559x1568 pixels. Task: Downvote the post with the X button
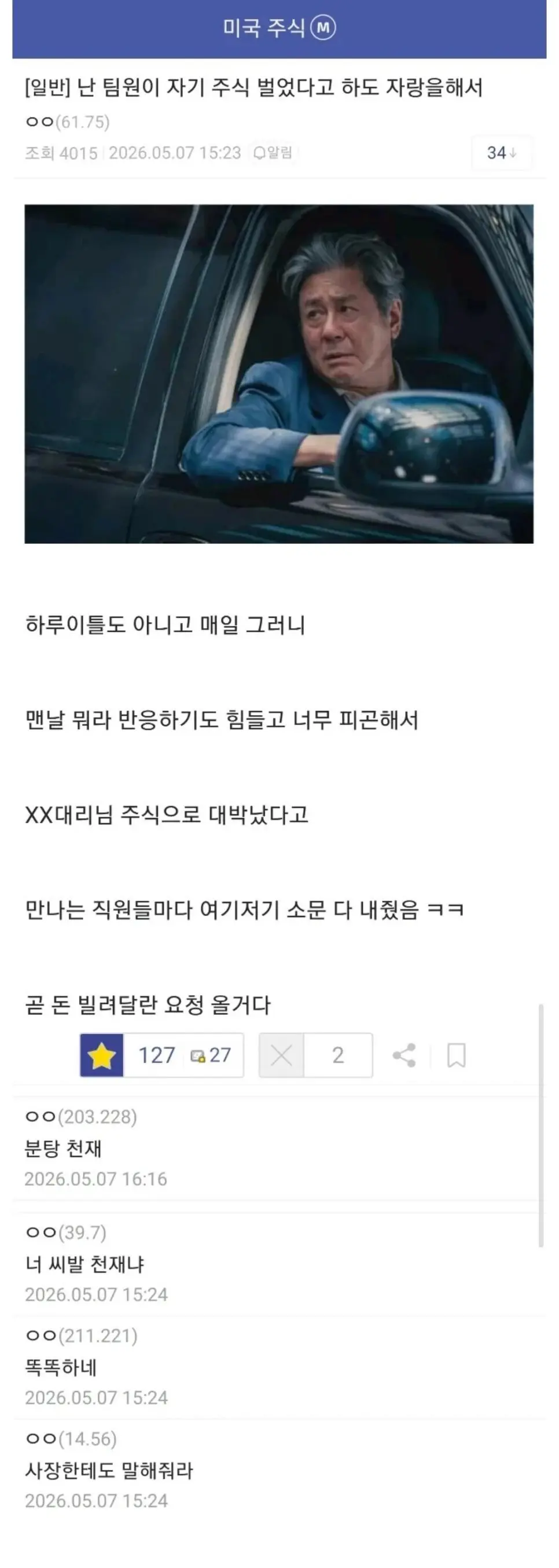pos(281,1055)
